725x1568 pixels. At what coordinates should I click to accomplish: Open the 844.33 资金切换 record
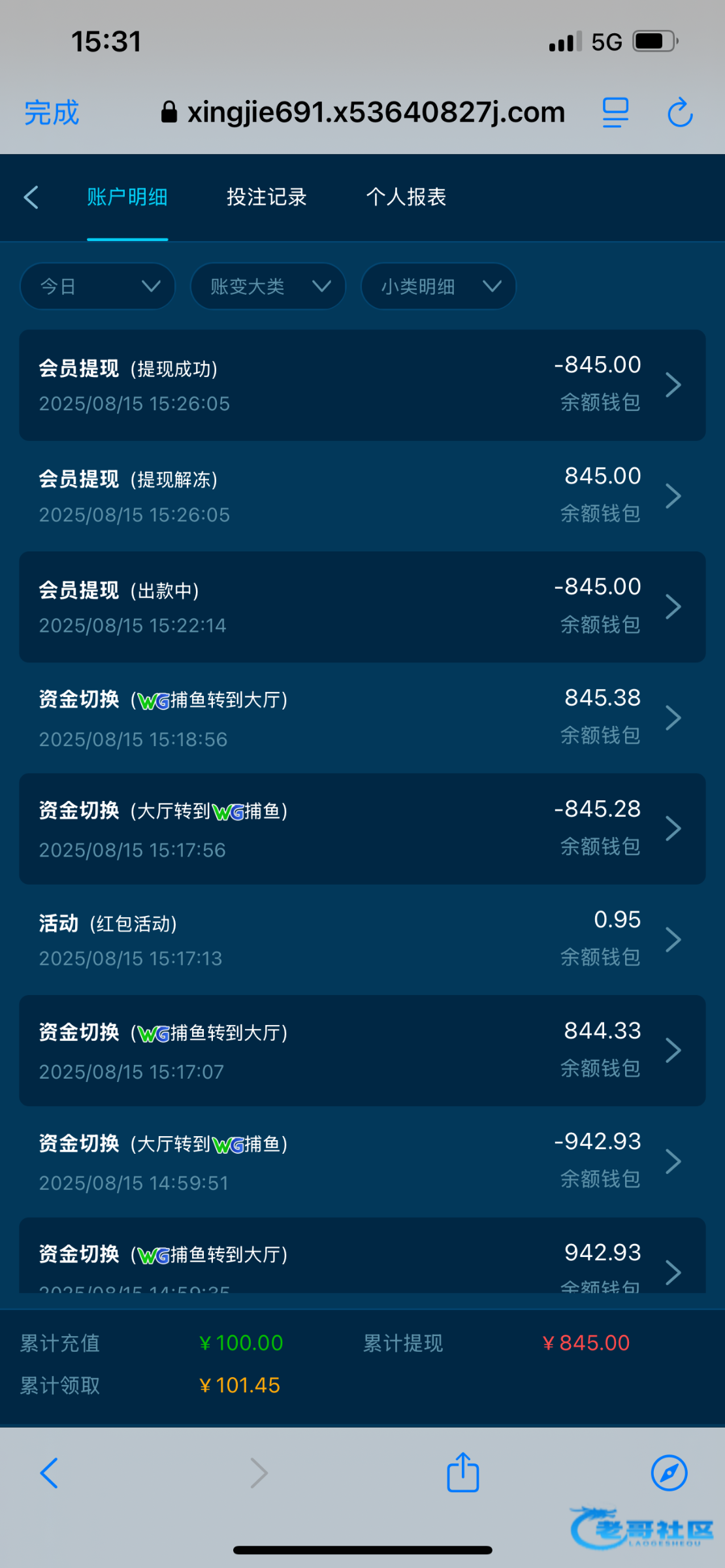(x=362, y=1051)
